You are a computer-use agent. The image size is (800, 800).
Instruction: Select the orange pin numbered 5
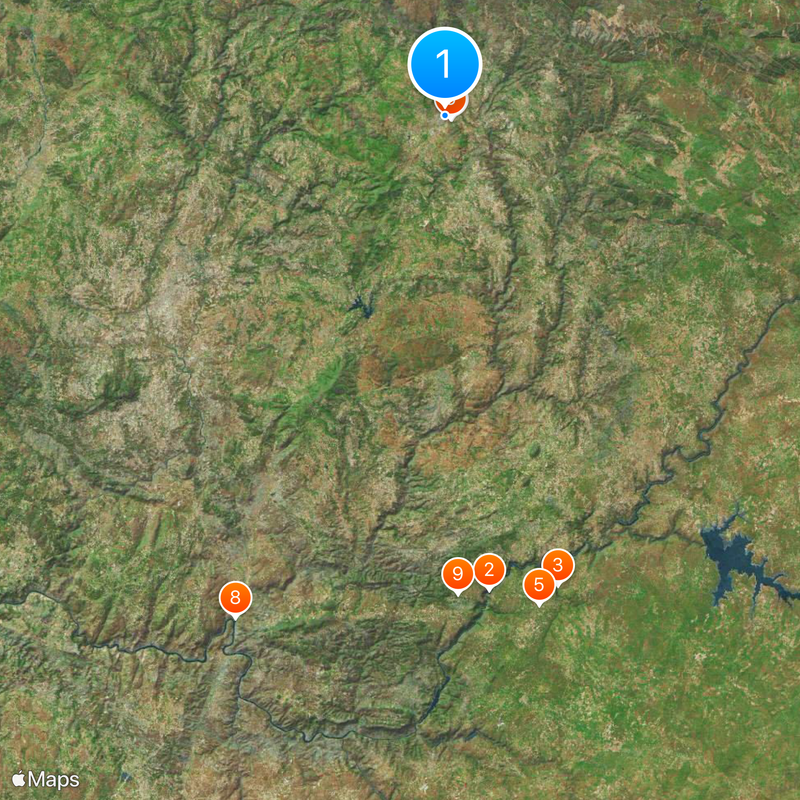tap(539, 584)
